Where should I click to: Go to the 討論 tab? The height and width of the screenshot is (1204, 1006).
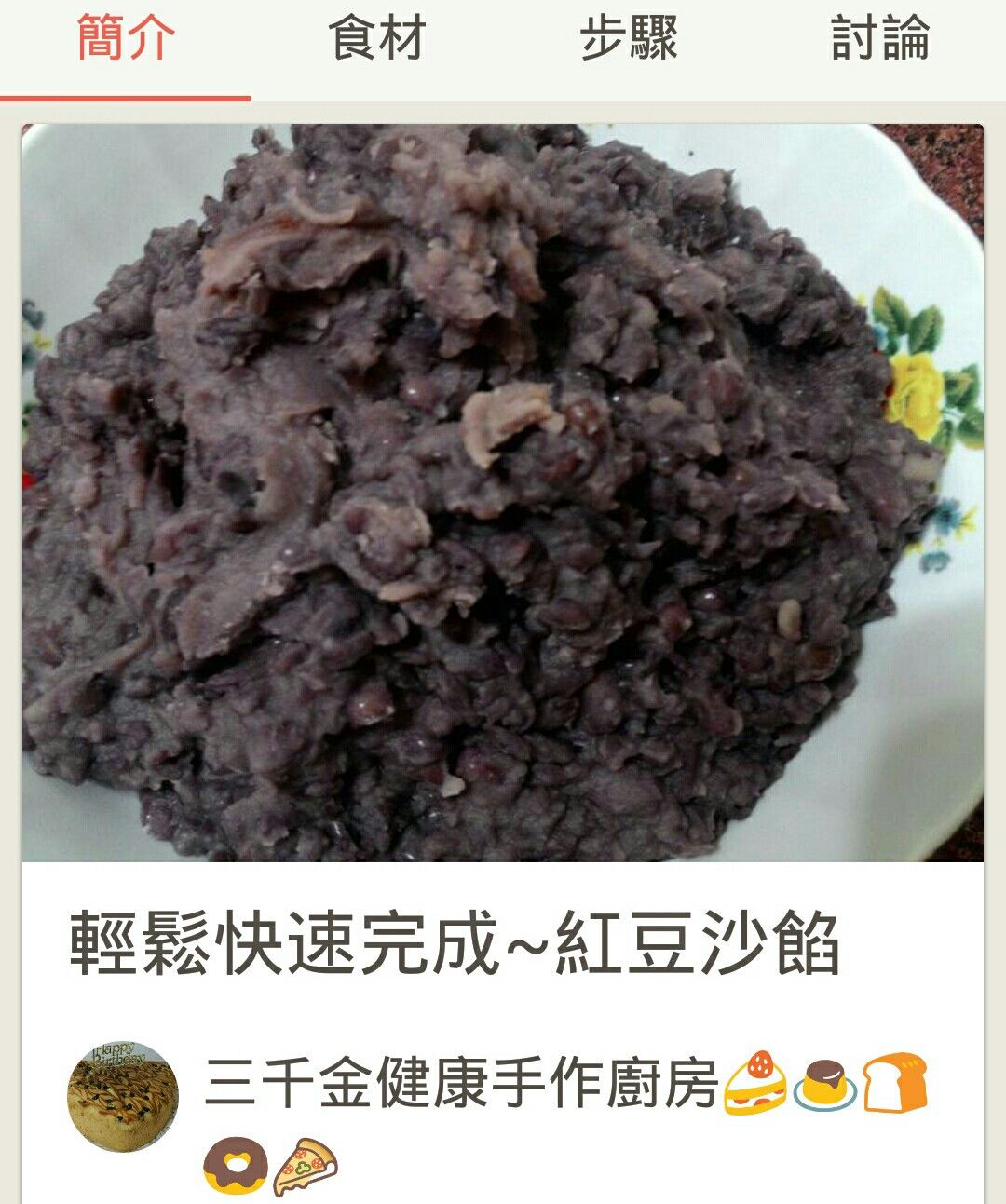(880, 39)
